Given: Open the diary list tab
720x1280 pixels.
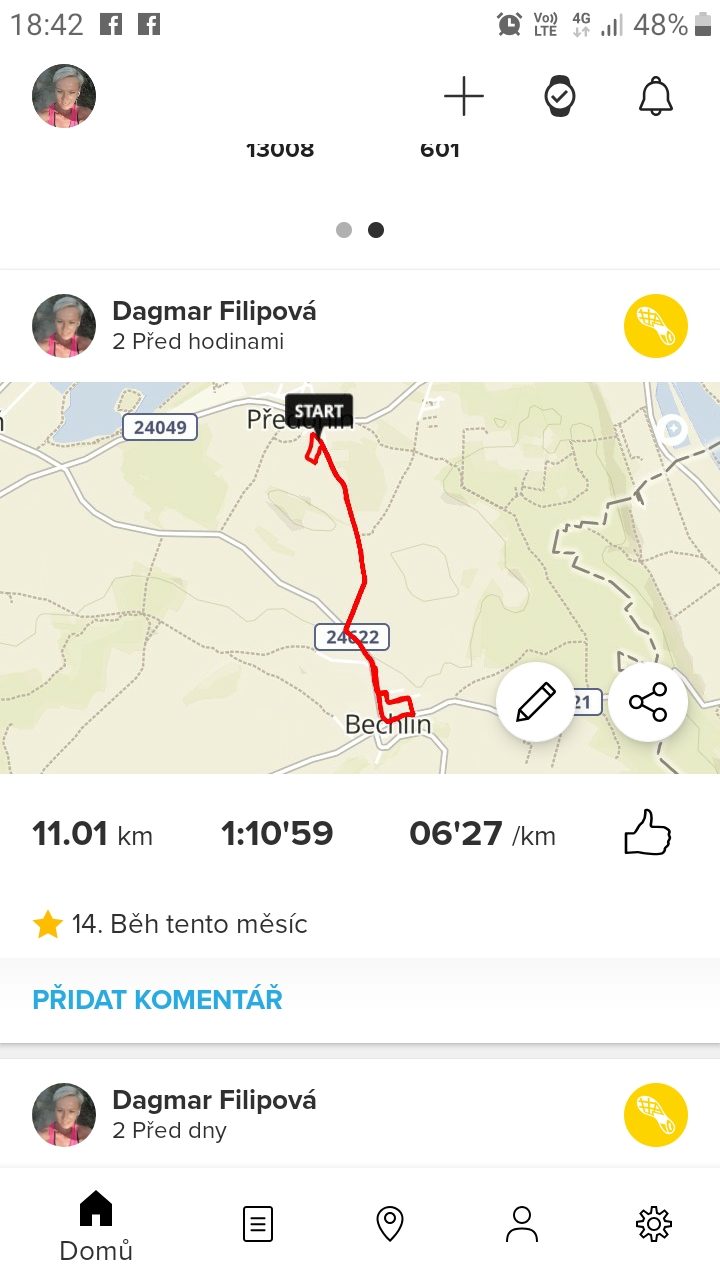Looking at the screenshot, I should click(258, 1224).
